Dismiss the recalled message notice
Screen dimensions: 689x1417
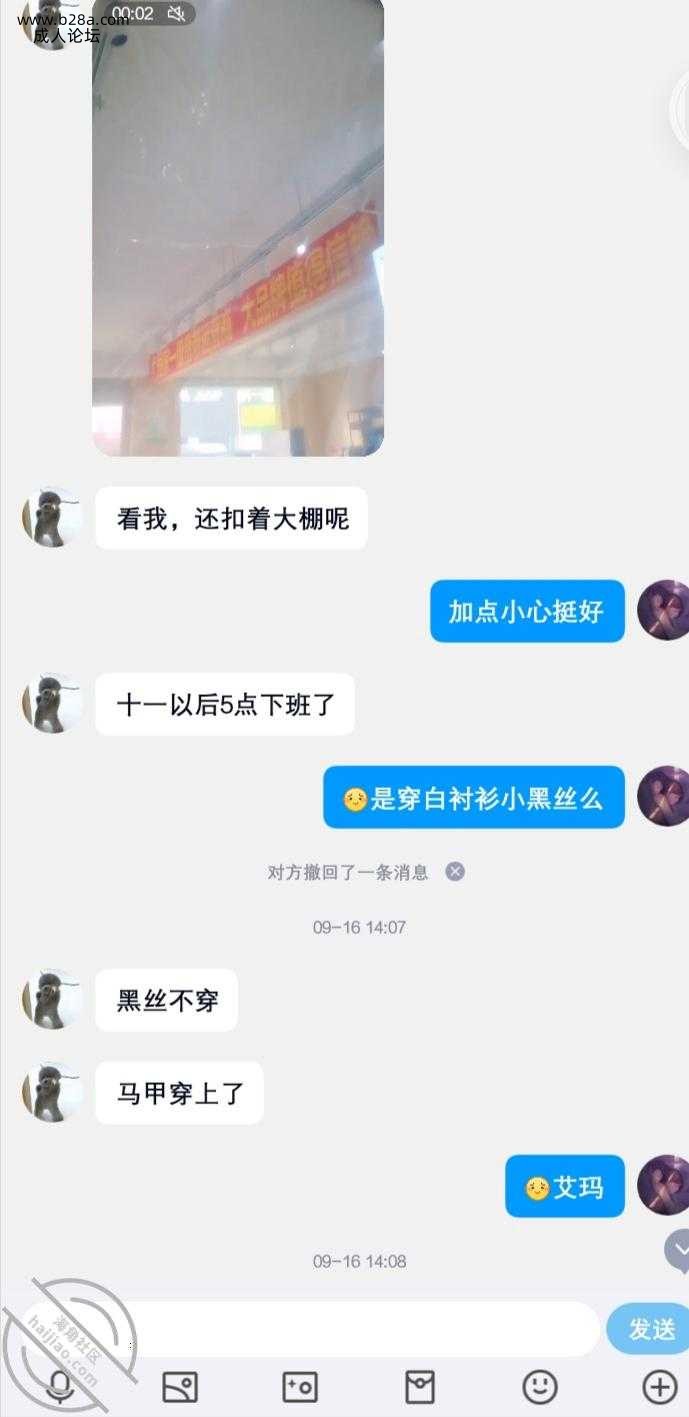pos(455,872)
